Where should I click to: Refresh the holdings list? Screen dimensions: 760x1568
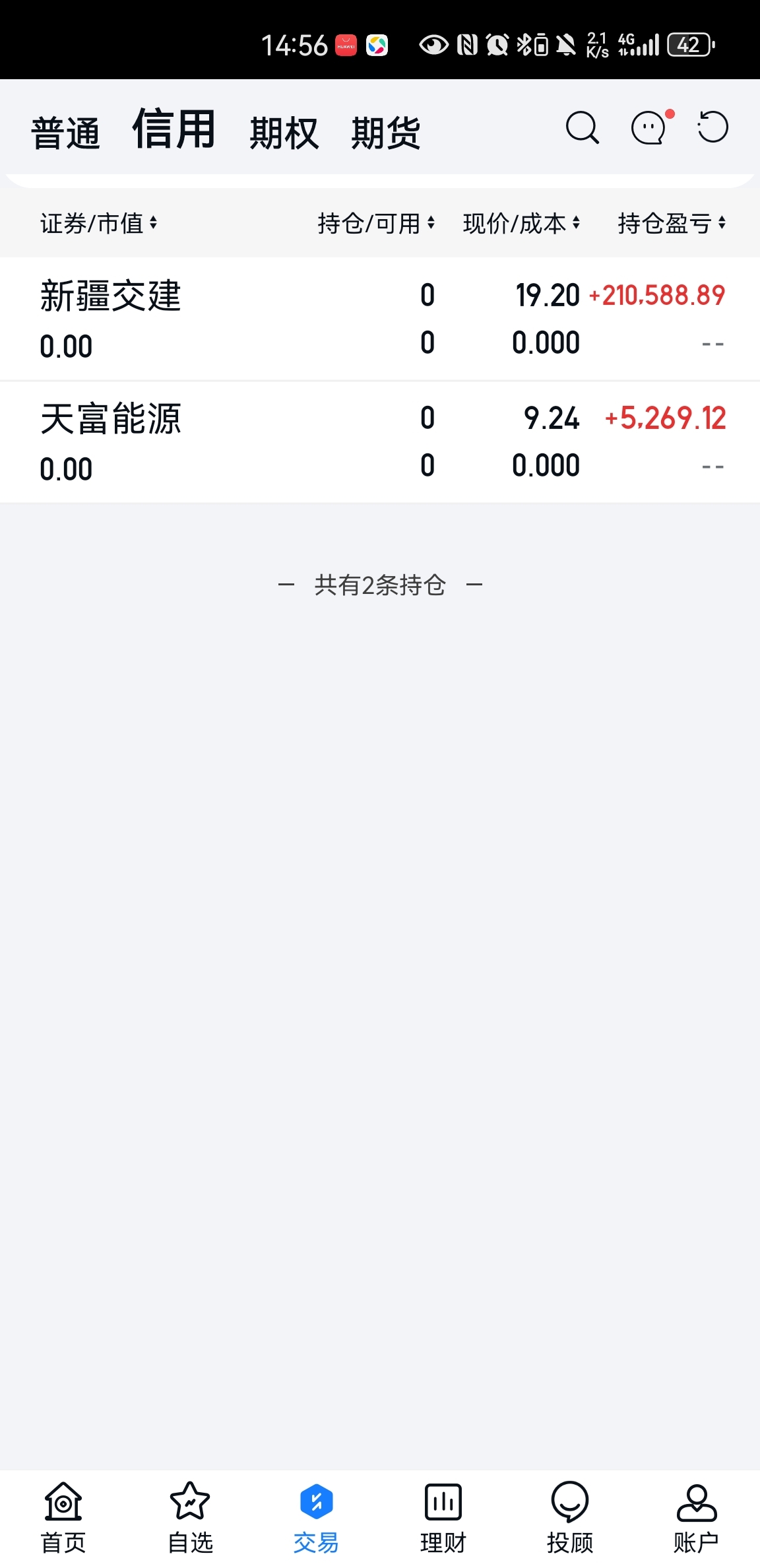[712, 127]
